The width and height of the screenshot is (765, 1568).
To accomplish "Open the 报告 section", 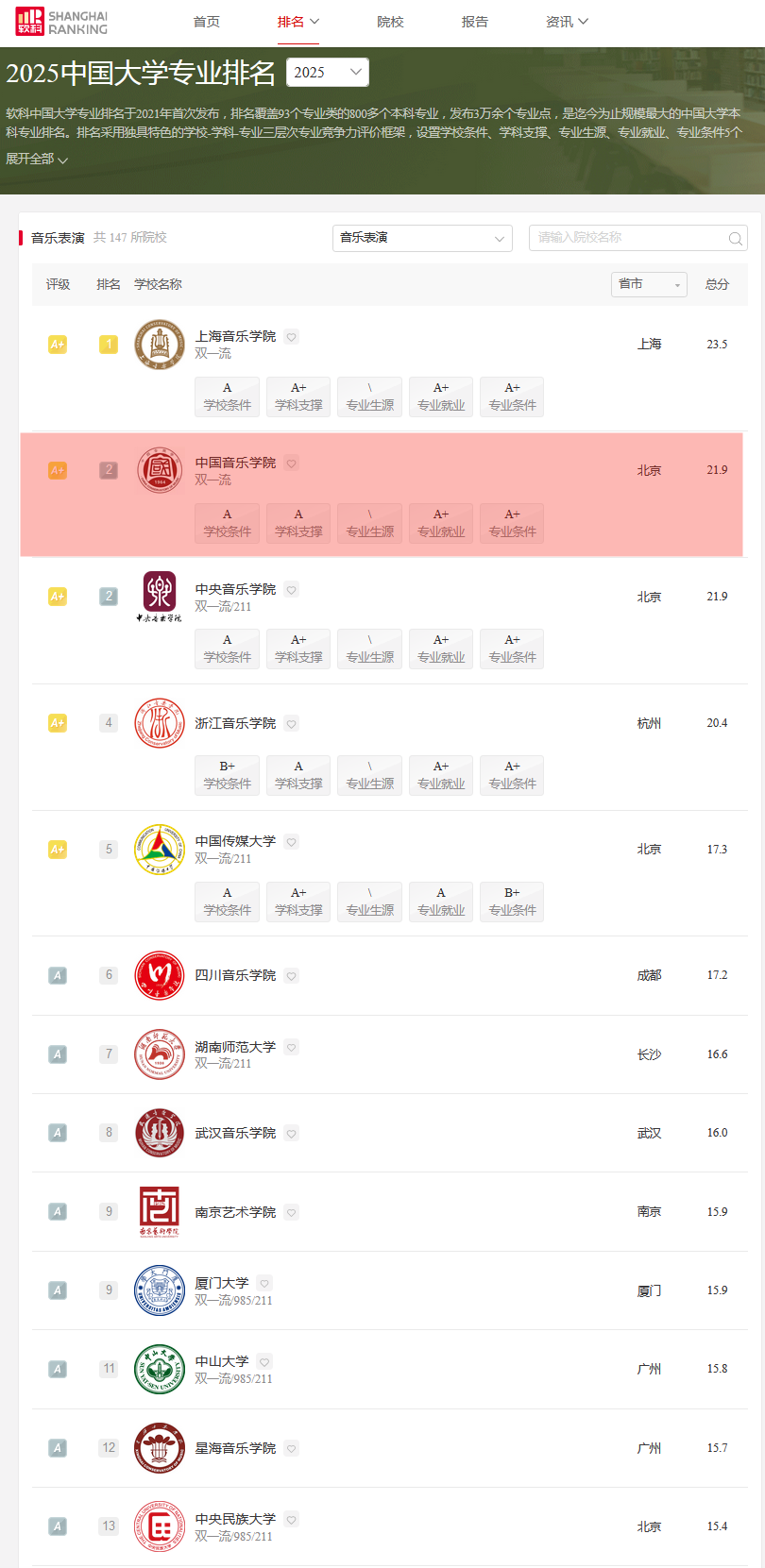I will click(474, 22).
